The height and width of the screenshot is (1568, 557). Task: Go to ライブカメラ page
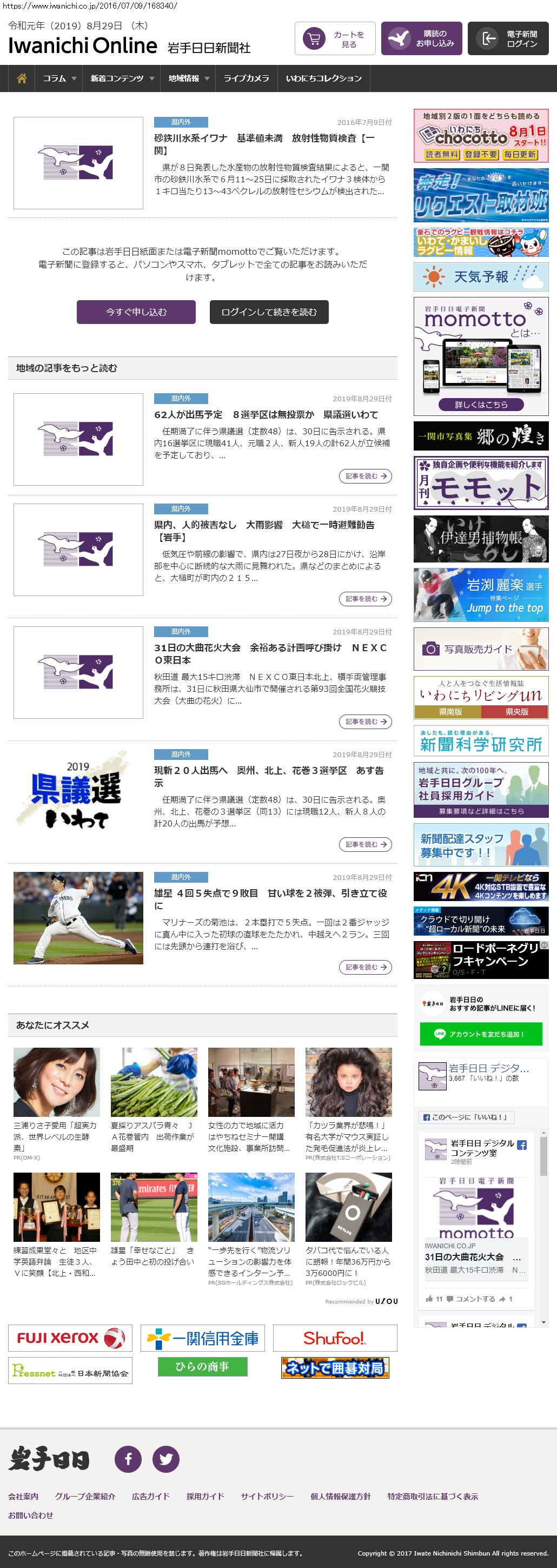tap(246, 78)
